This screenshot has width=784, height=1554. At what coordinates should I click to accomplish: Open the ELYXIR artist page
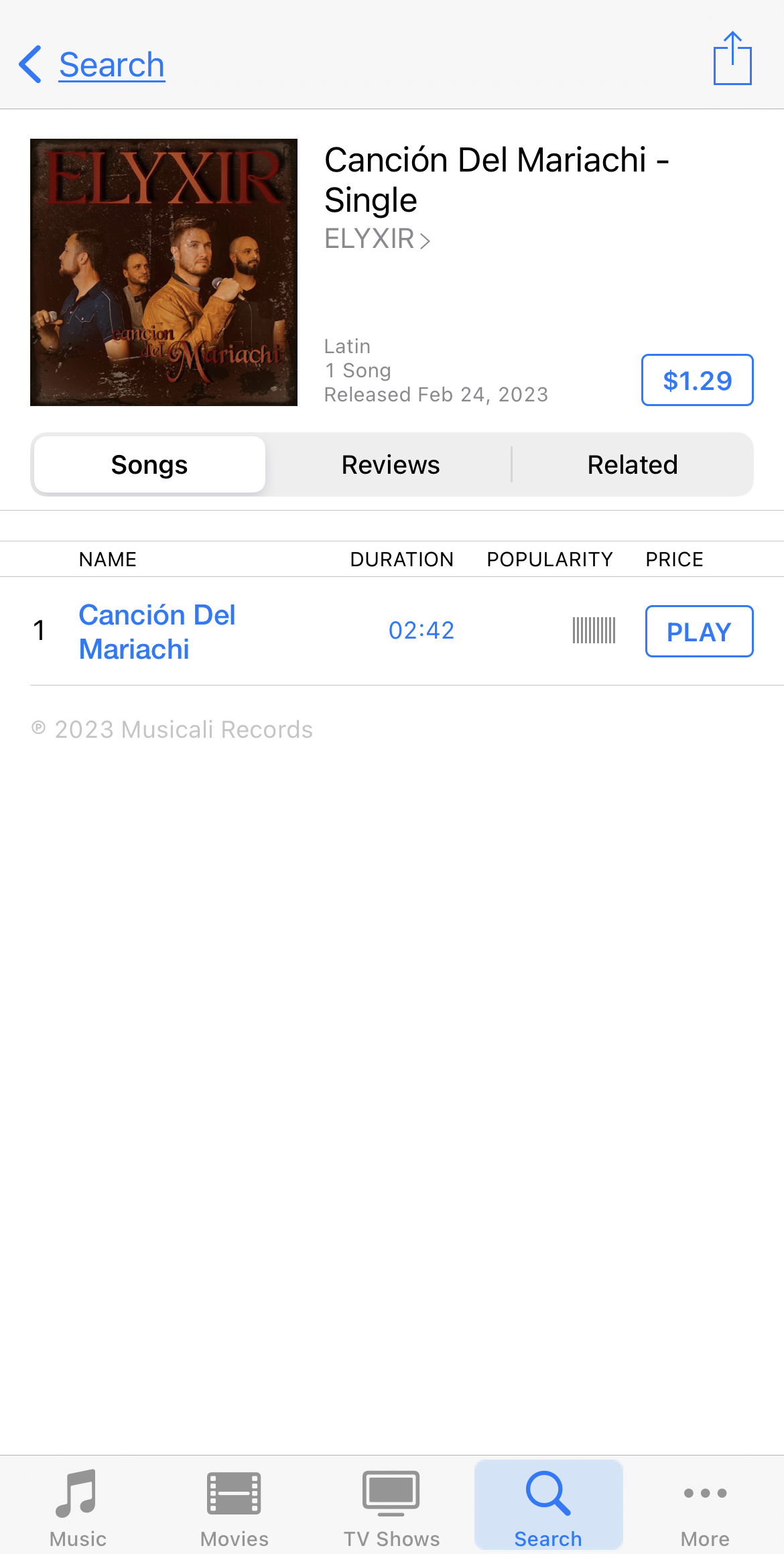tap(377, 239)
